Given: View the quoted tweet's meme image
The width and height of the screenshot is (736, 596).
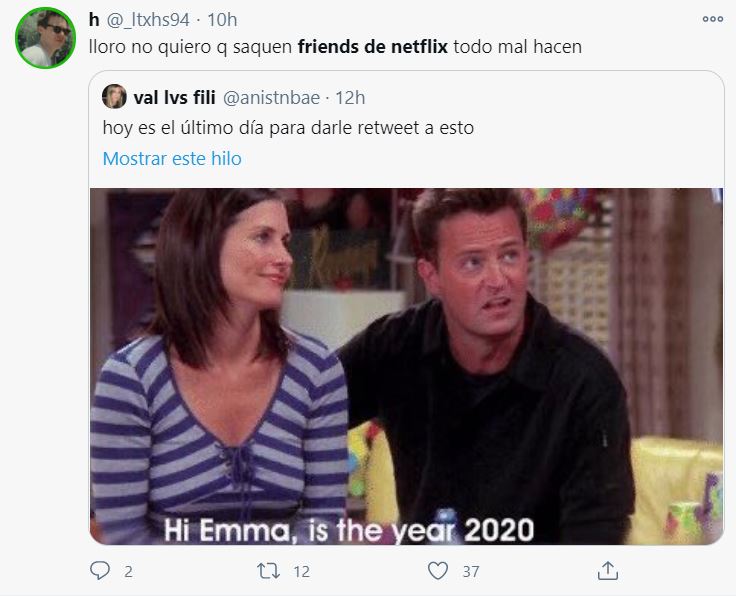Looking at the screenshot, I should (406, 366).
